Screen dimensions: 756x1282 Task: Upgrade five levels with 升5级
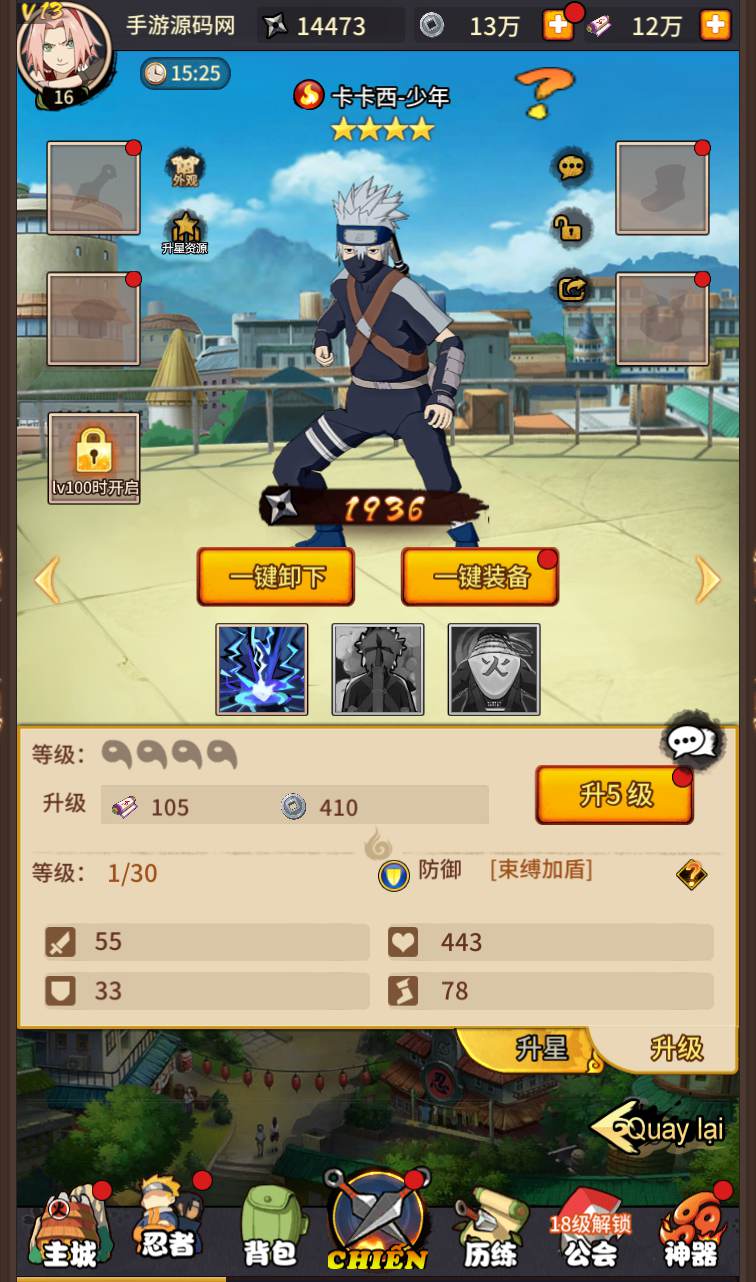pyautogui.click(x=614, y=795)
